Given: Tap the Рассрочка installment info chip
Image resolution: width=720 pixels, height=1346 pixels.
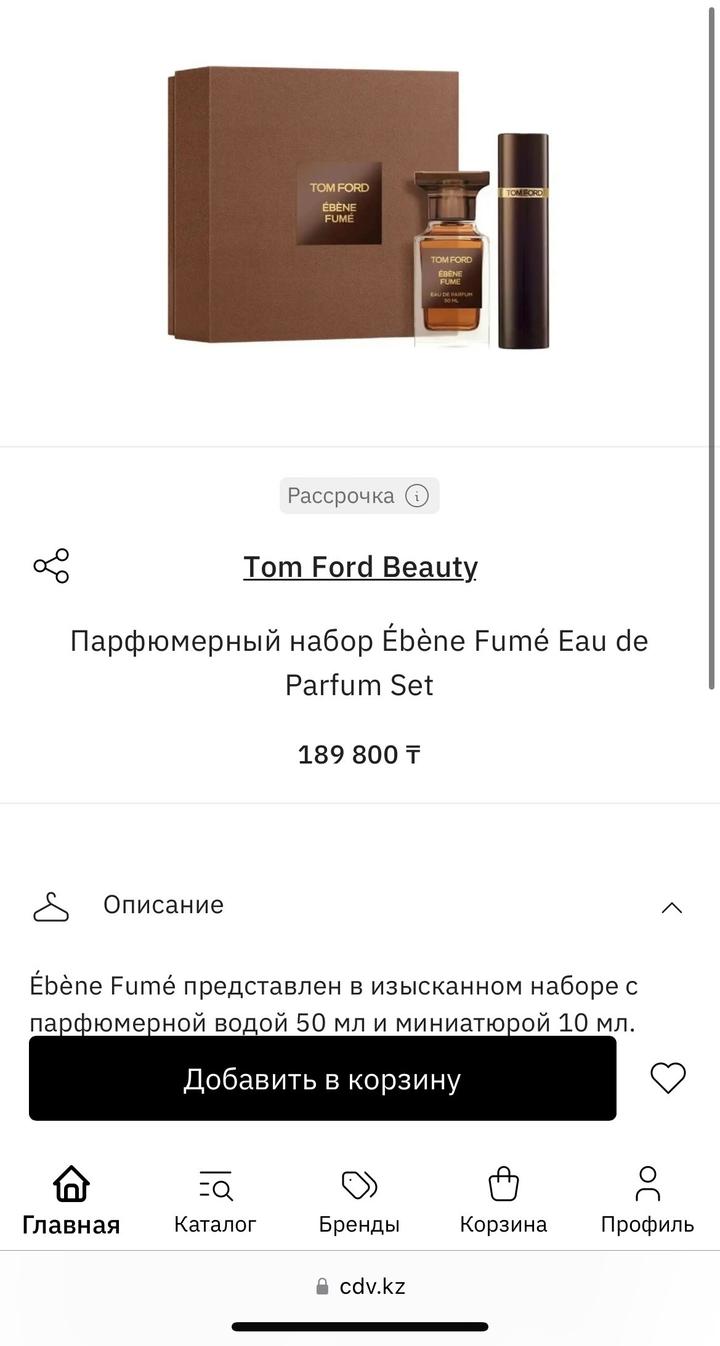Looking at the screenshot, I should point(359,496).
